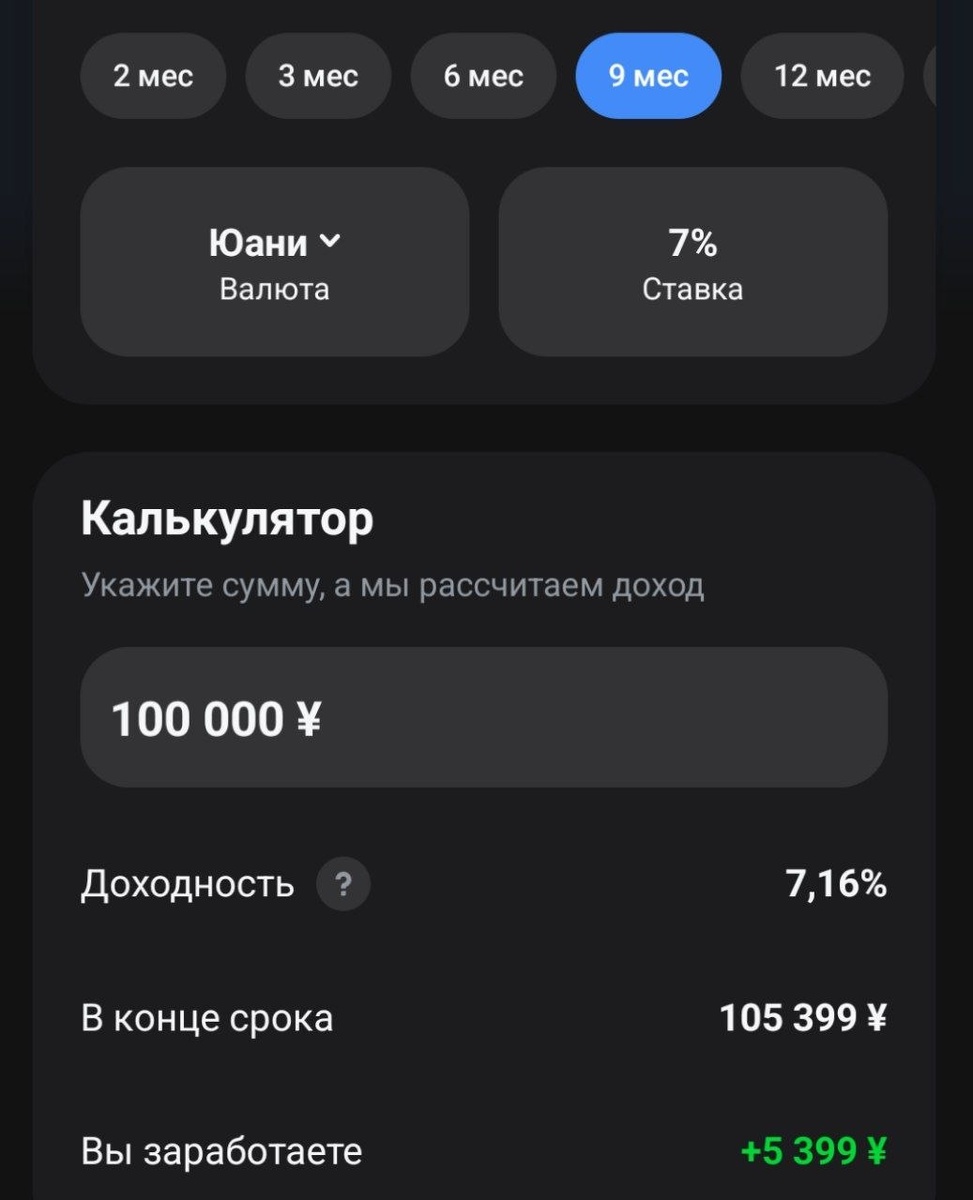Open the Юани currency dropdown

[x=274, y=262]
